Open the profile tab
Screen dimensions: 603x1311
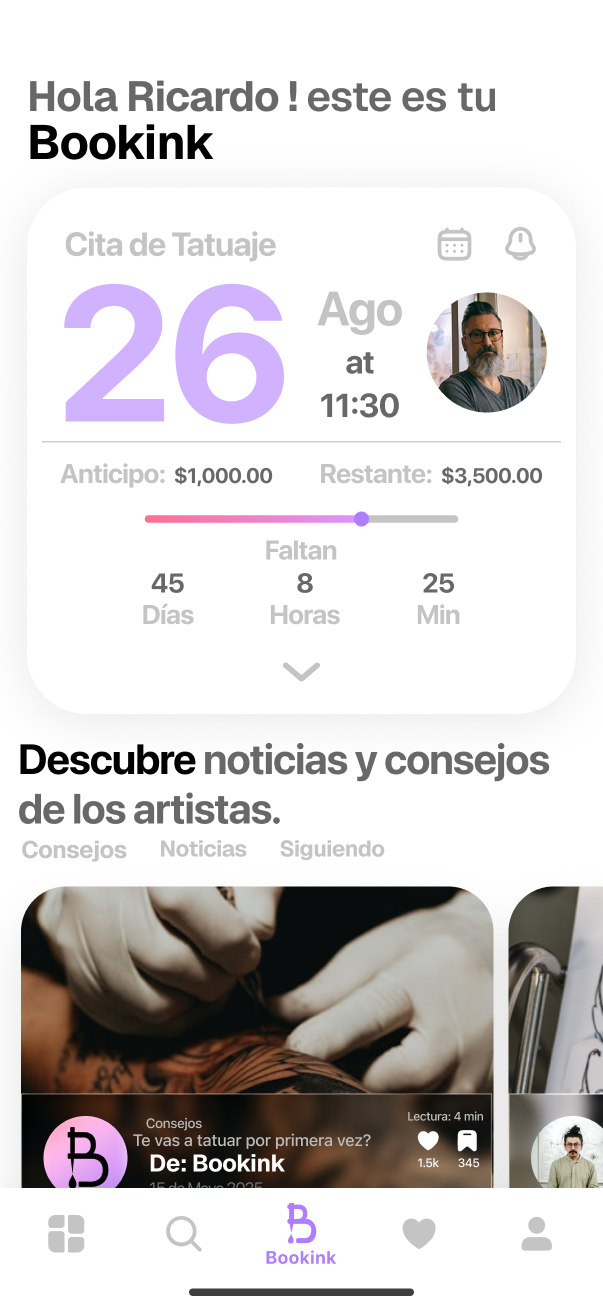click(537, 1233)
